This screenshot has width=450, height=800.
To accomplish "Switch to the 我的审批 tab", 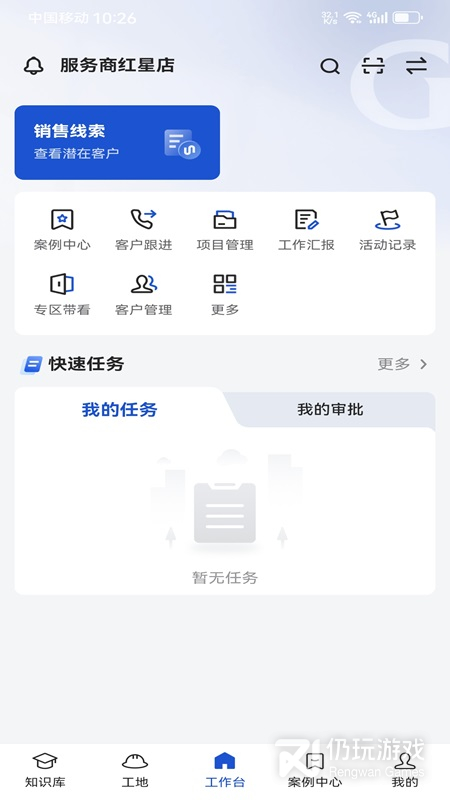I will 330,410.
